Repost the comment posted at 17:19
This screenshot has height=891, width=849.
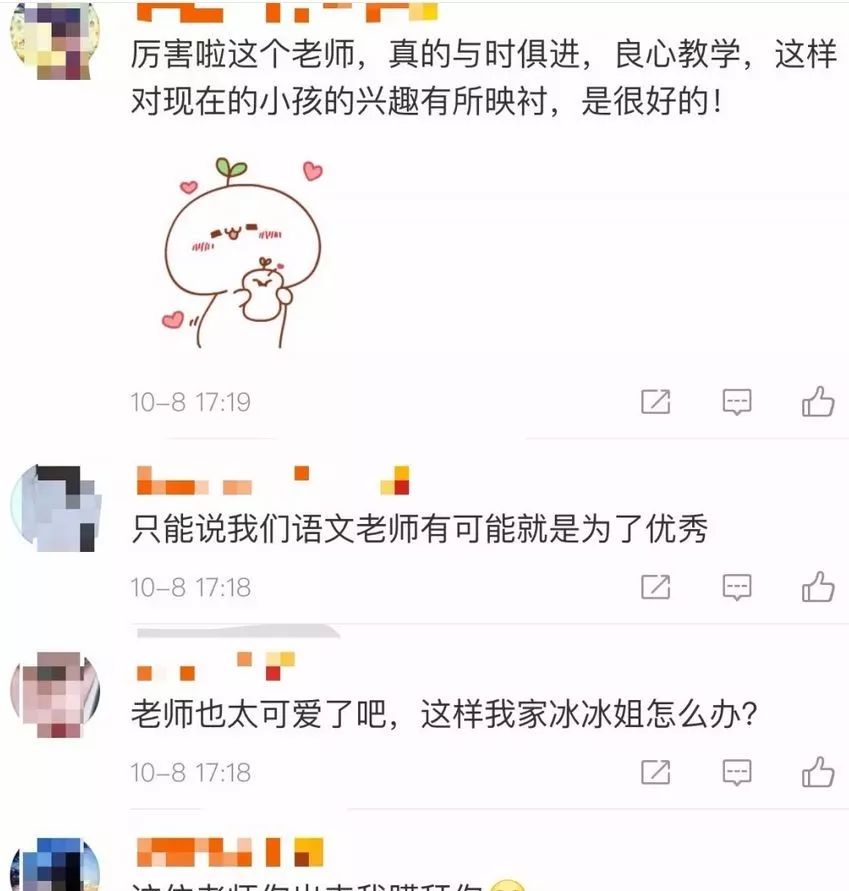655,402
